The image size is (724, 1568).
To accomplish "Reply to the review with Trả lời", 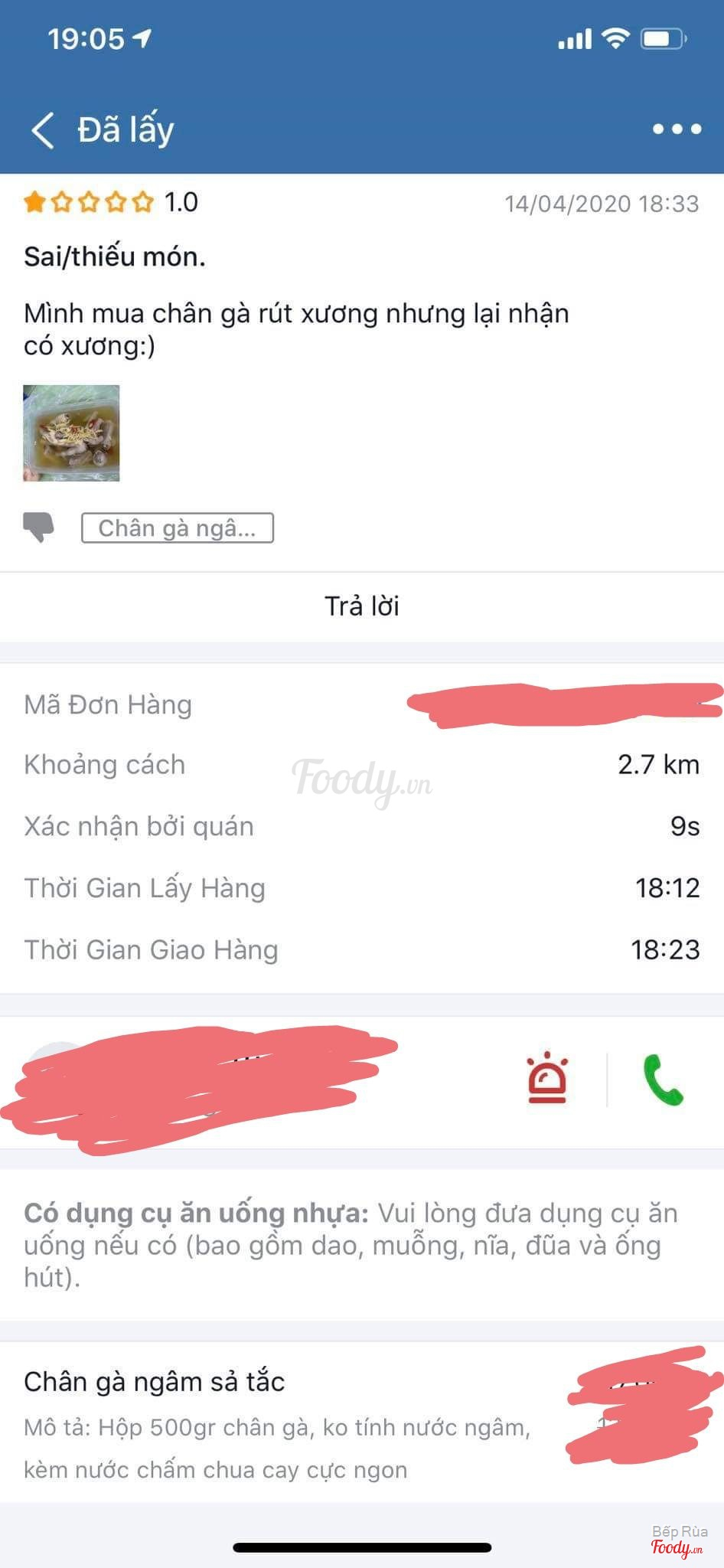I will click(362, 606).
